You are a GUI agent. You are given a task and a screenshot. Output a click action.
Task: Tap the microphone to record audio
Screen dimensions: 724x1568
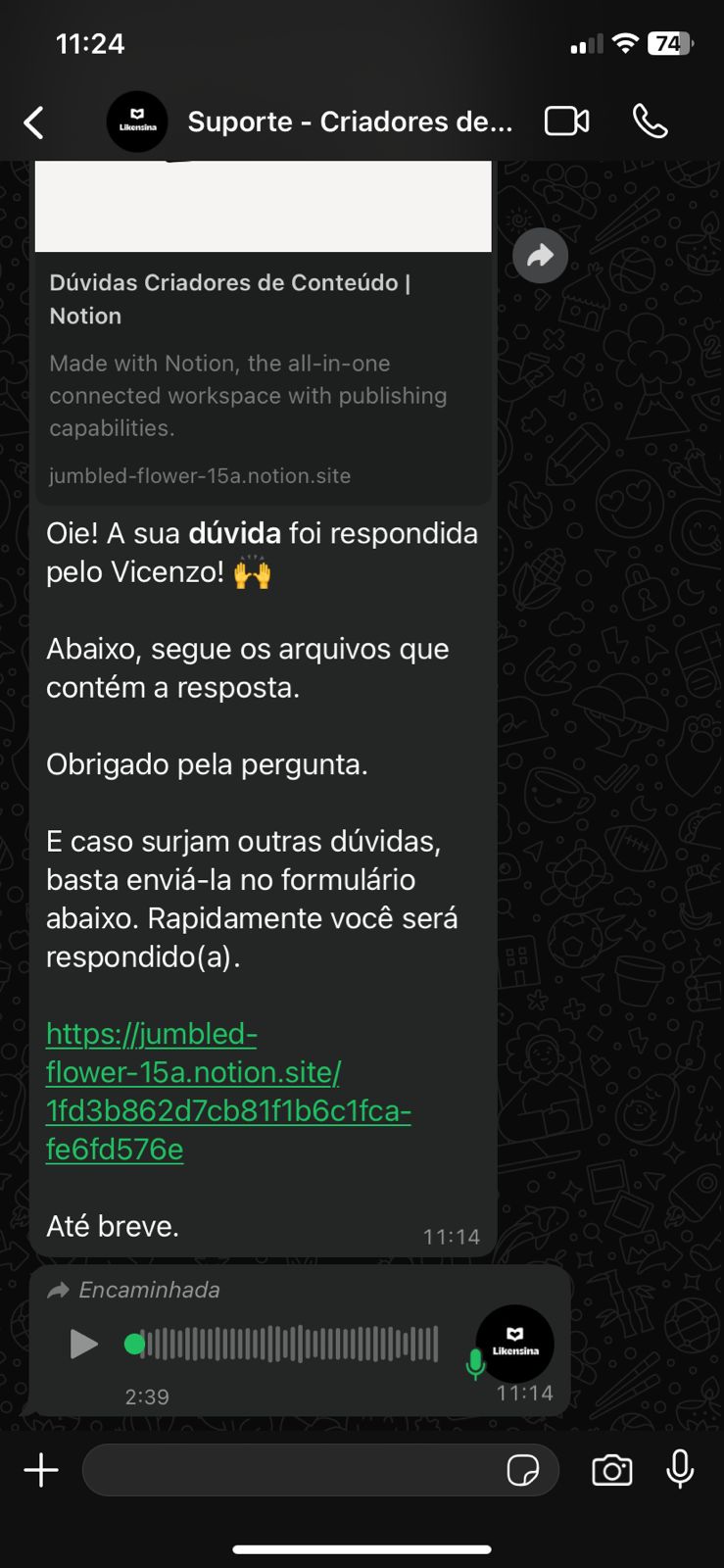tap(680, 1470)
